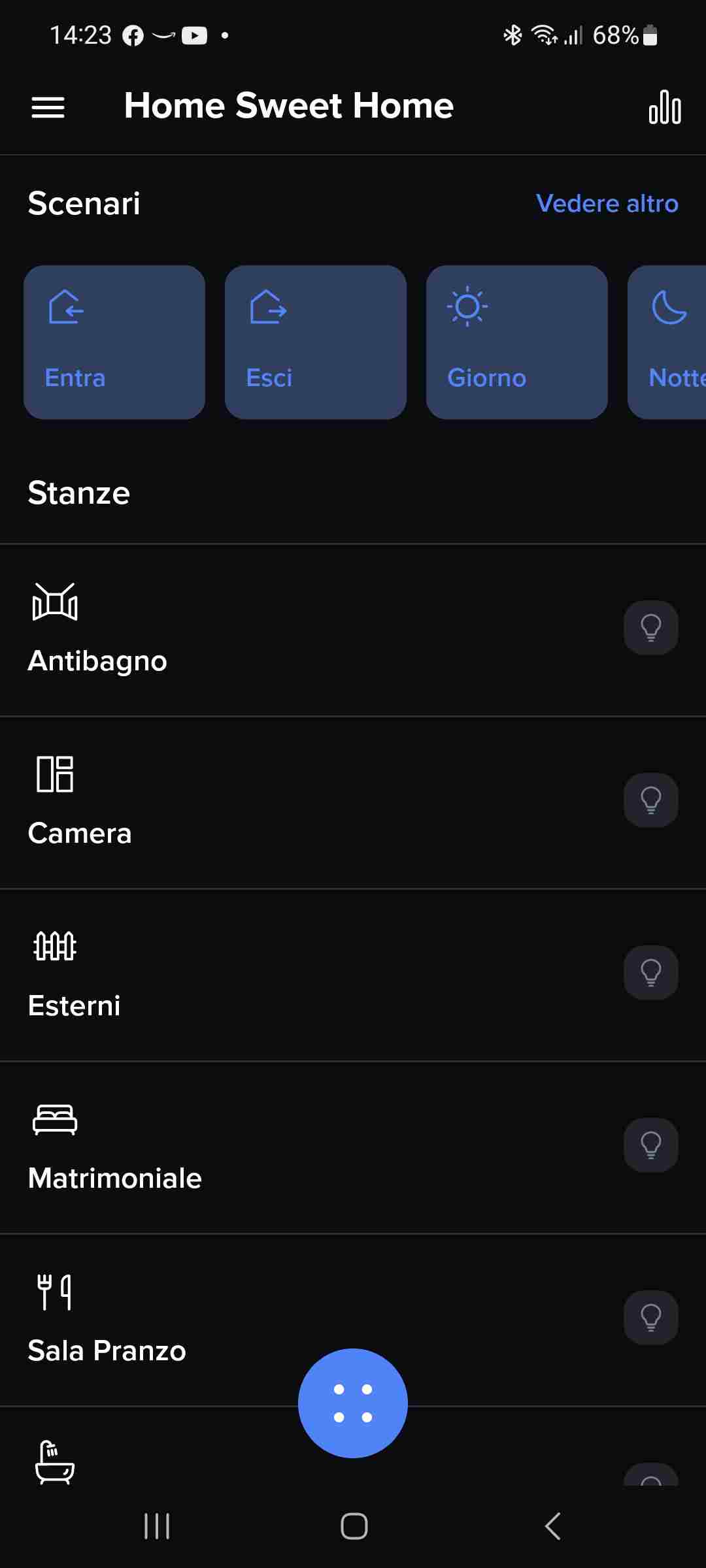This screenshot has height=1568, width=706.
Task: Tap the blue four-dot floating button
Action: coord(353,1403)
